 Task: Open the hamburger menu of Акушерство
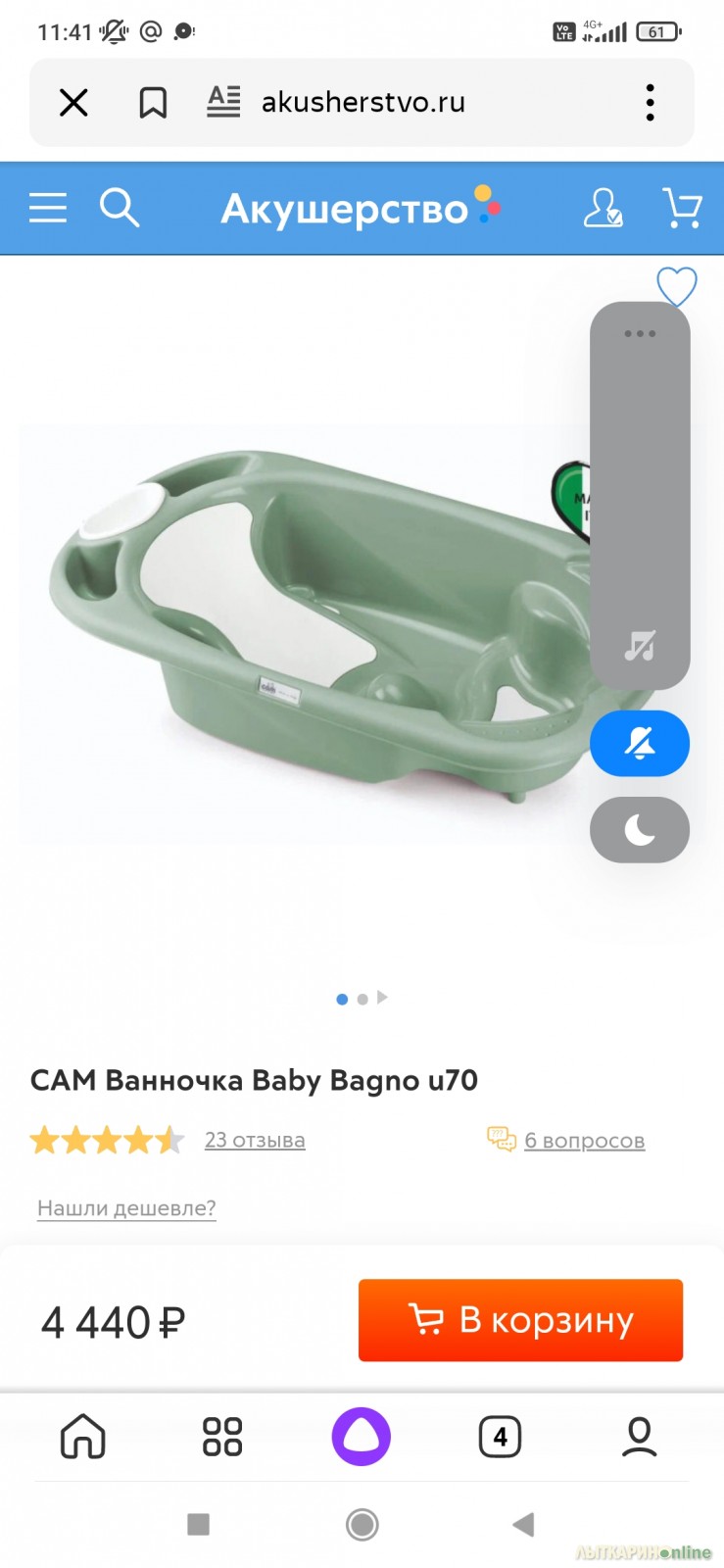tap(48, 208)
